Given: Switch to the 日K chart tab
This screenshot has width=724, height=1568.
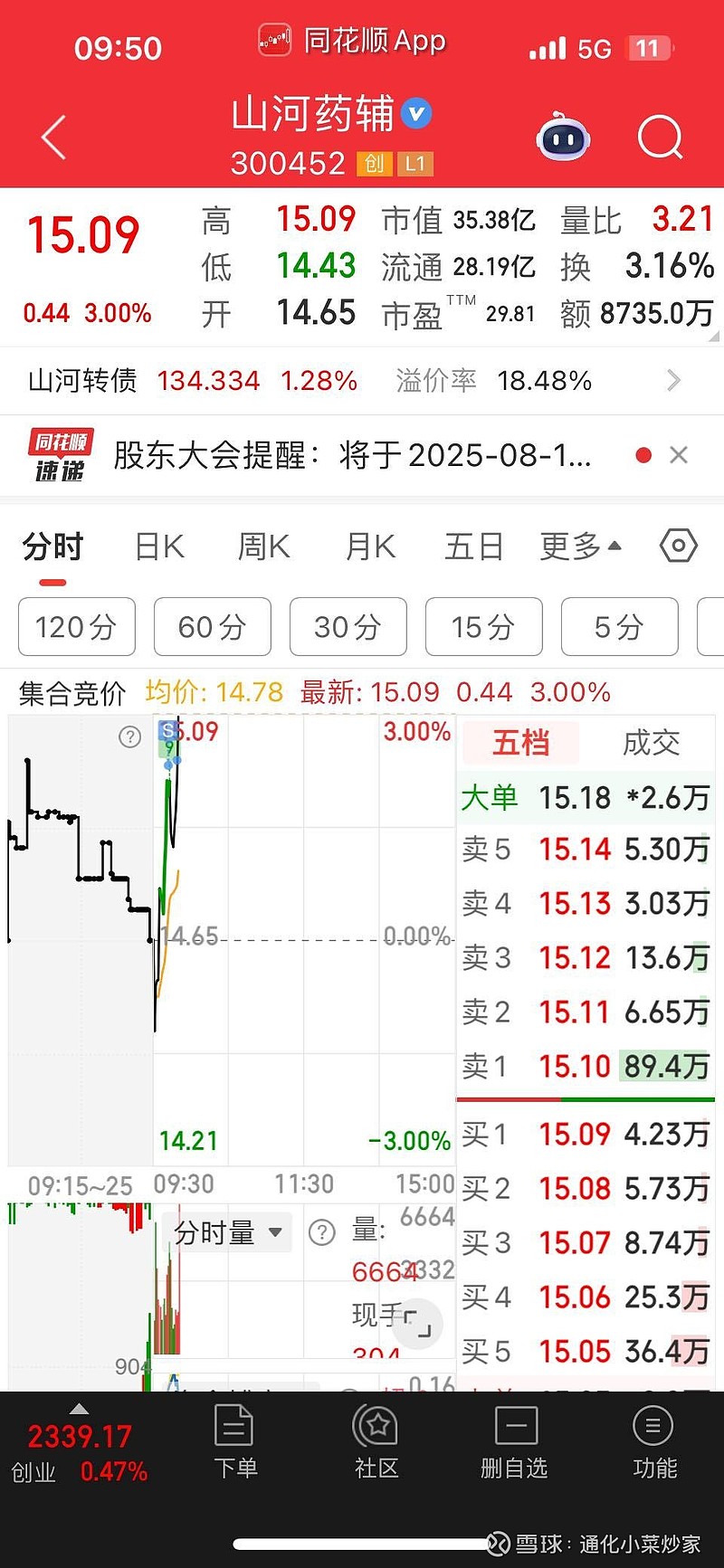Looking at the screenshot, I should coord(159,546).
